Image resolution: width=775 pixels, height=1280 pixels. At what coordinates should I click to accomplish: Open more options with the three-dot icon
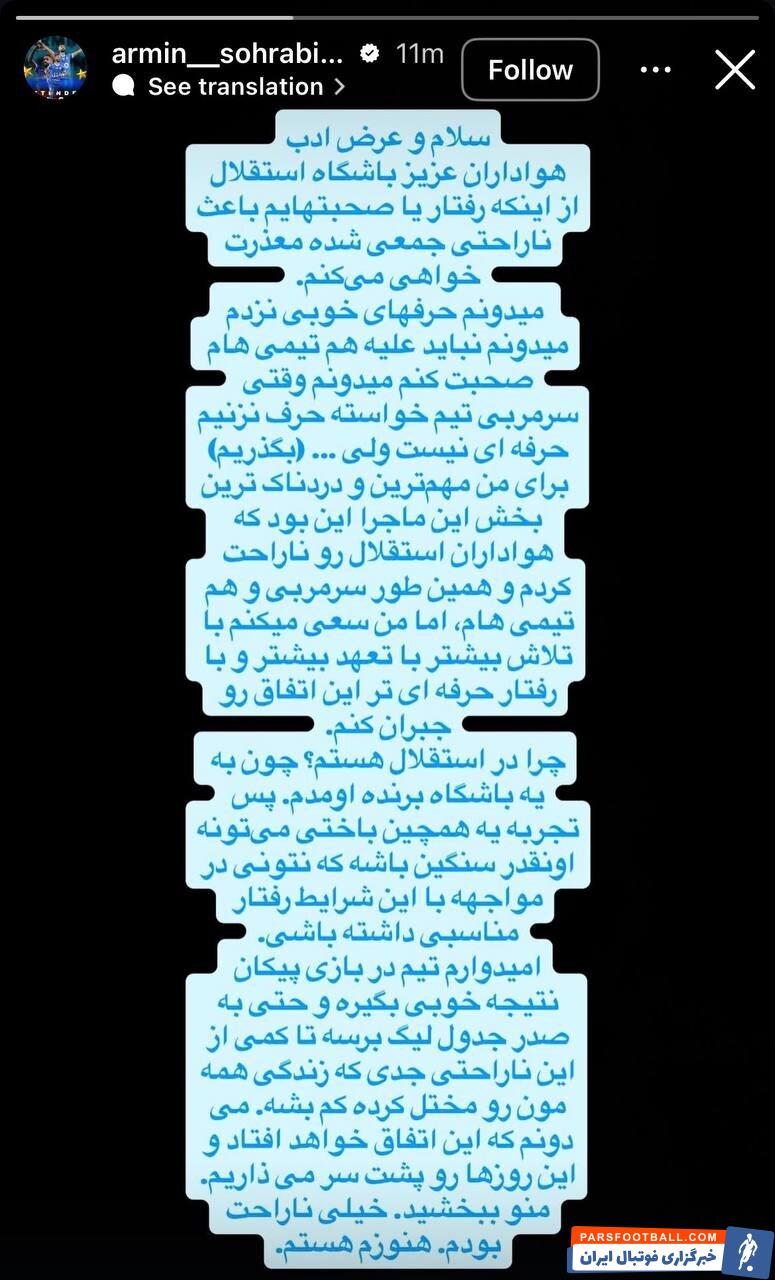tap(656, 69)
